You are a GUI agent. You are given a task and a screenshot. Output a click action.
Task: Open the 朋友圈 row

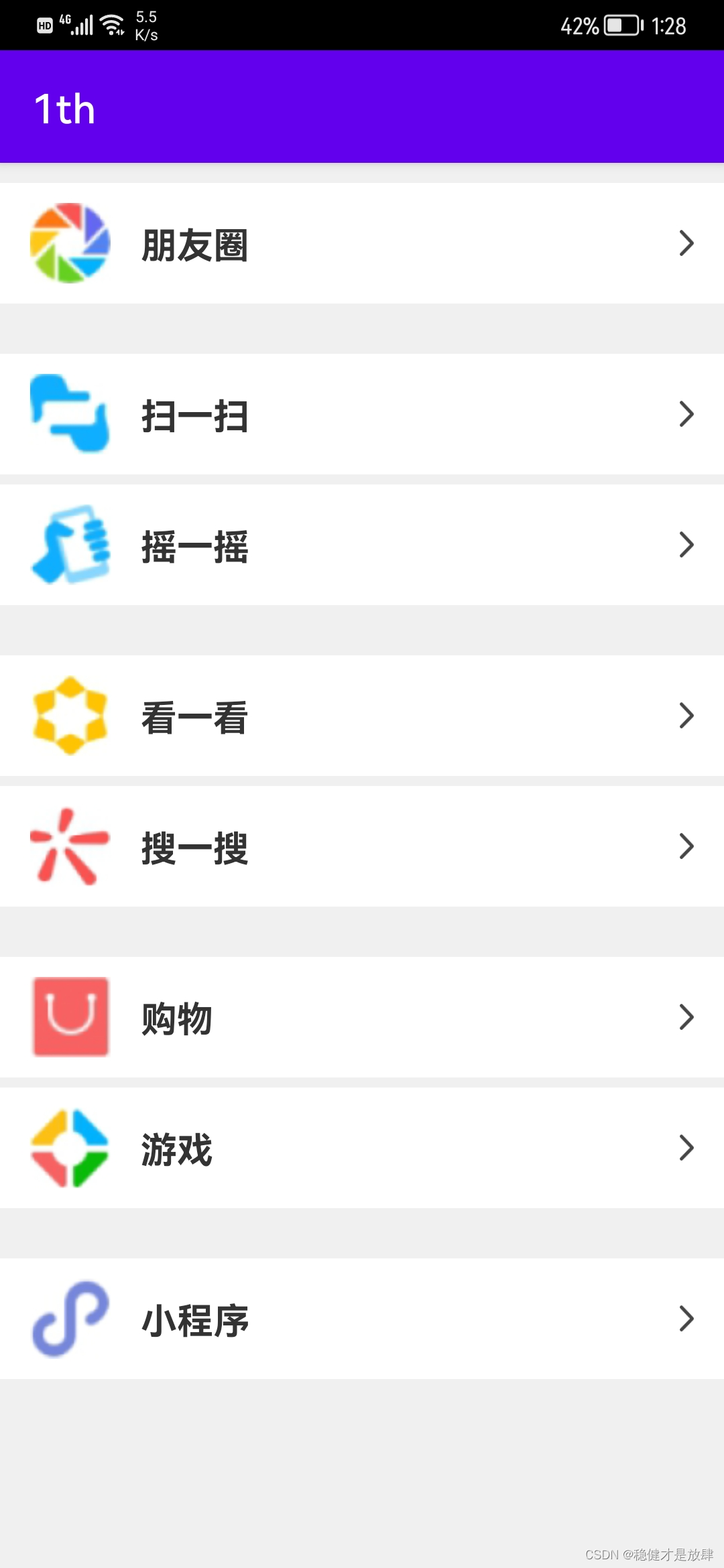362,243
